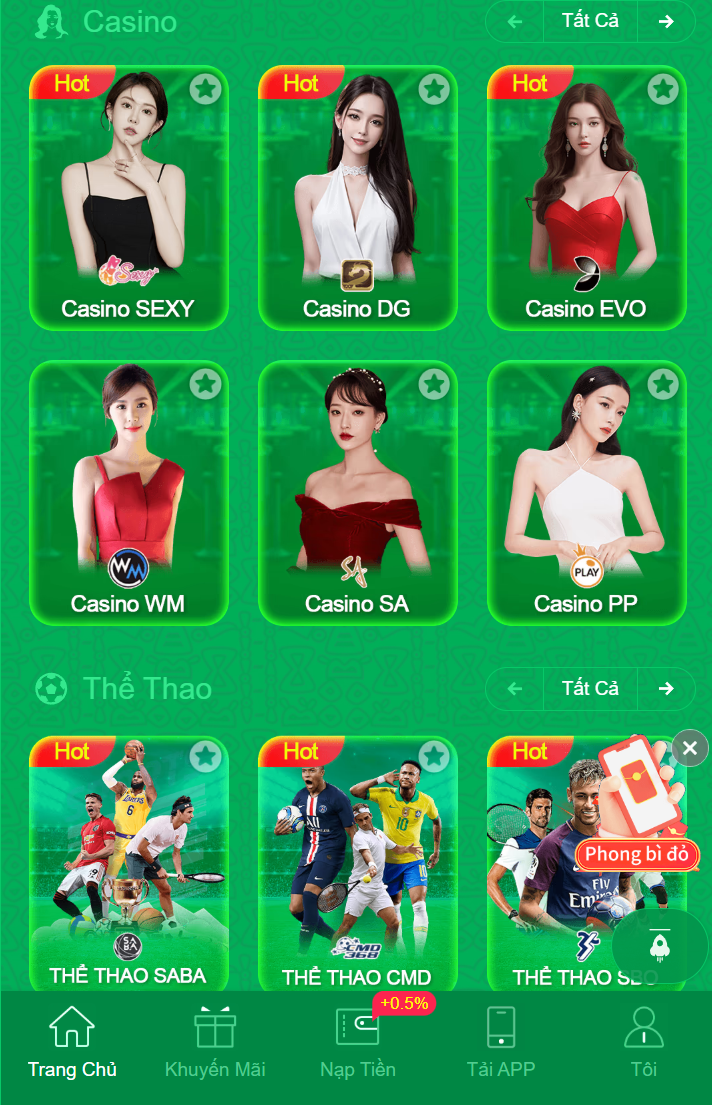Jump back to top with rocket button

[659, 946]
